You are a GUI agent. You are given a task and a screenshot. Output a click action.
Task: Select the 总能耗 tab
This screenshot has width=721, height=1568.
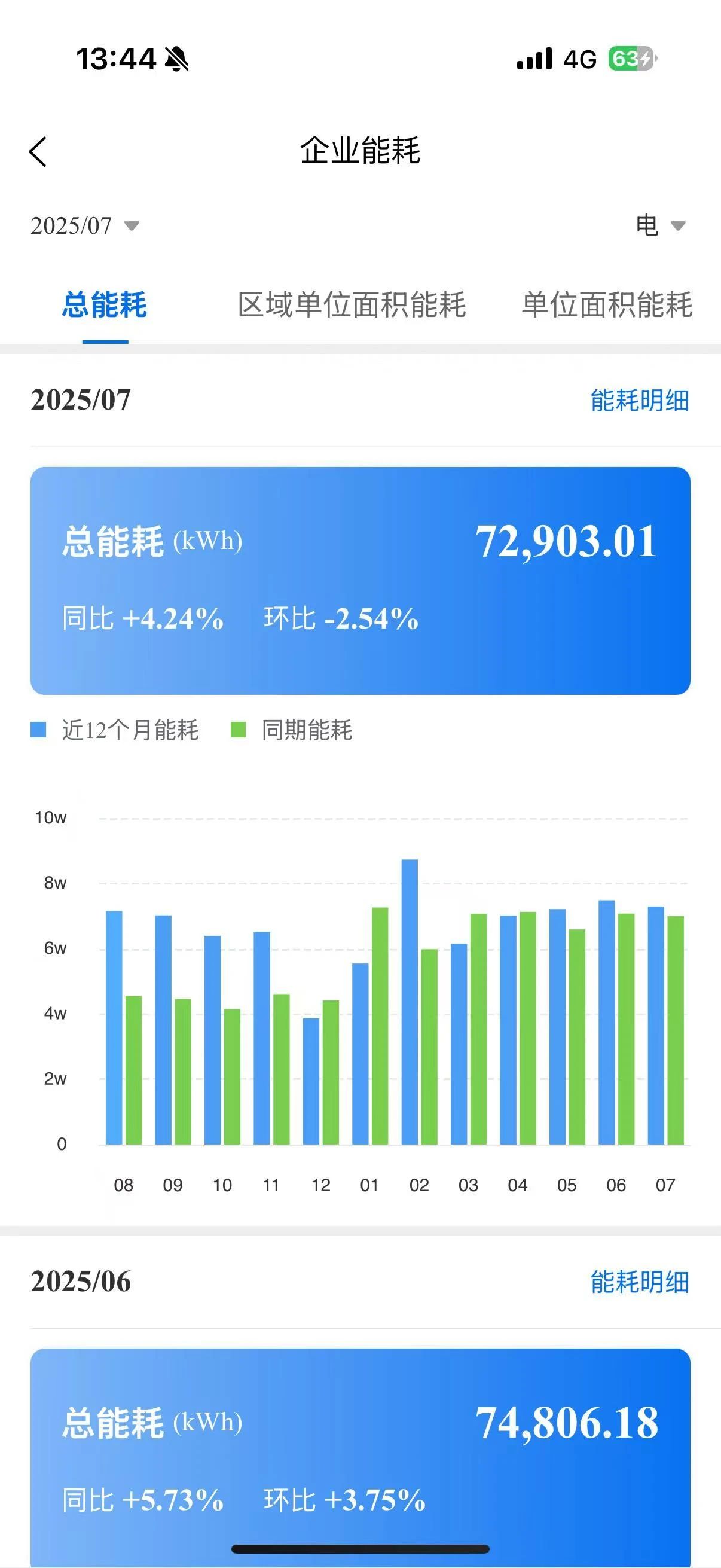[x=105, y=305]
